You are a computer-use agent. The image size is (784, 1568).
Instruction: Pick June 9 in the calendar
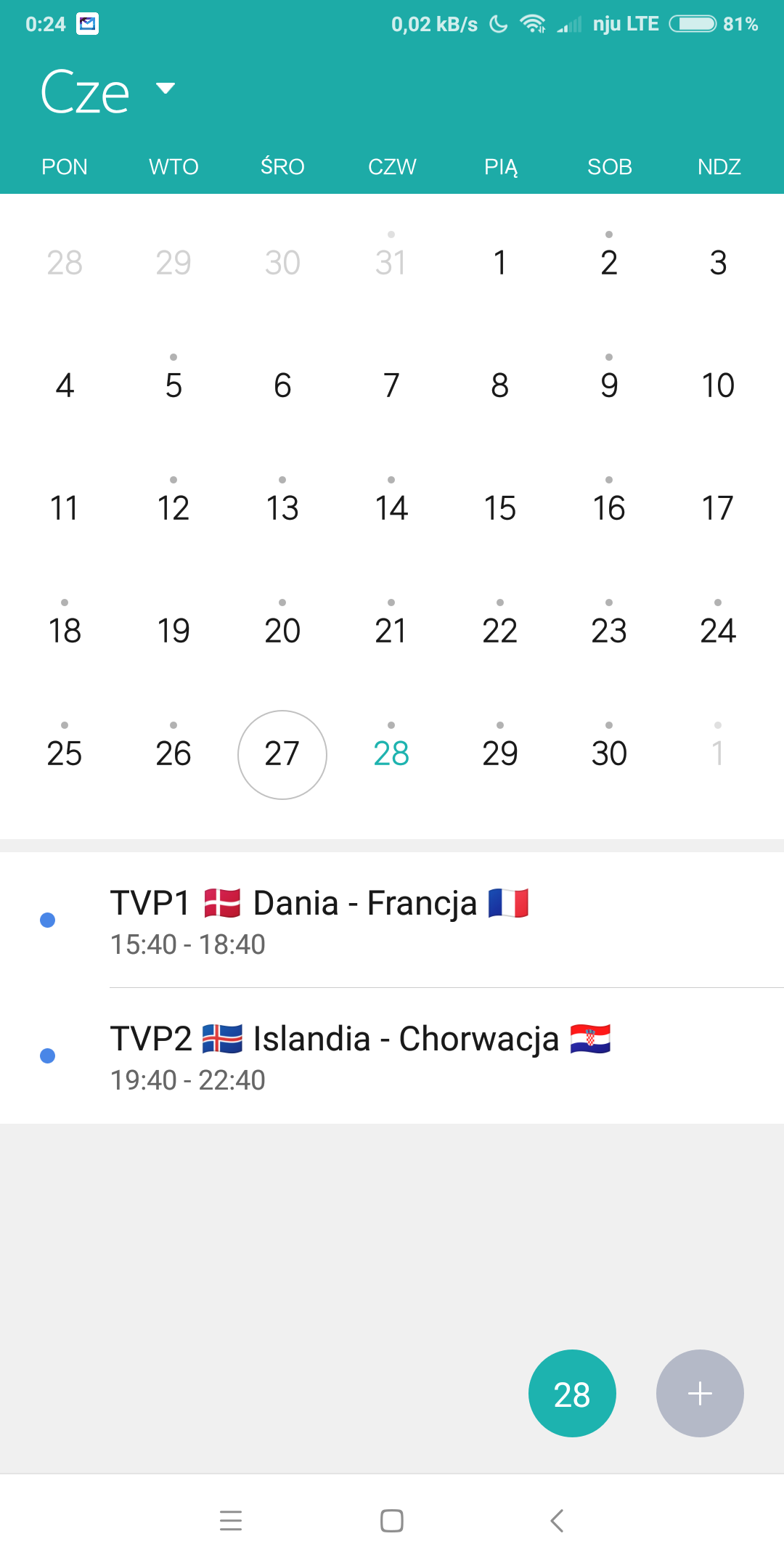[x=609, y=385]
